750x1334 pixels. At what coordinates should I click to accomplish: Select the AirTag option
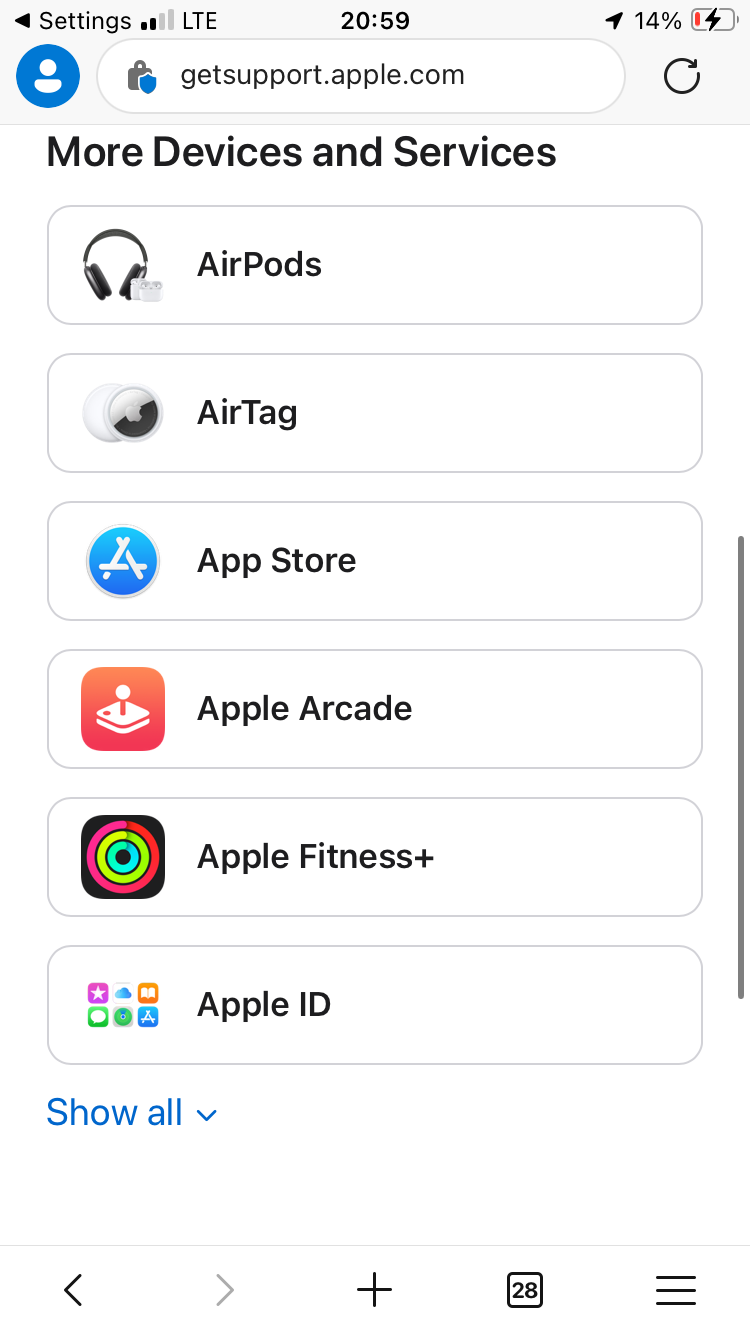(x=374, y=413)
